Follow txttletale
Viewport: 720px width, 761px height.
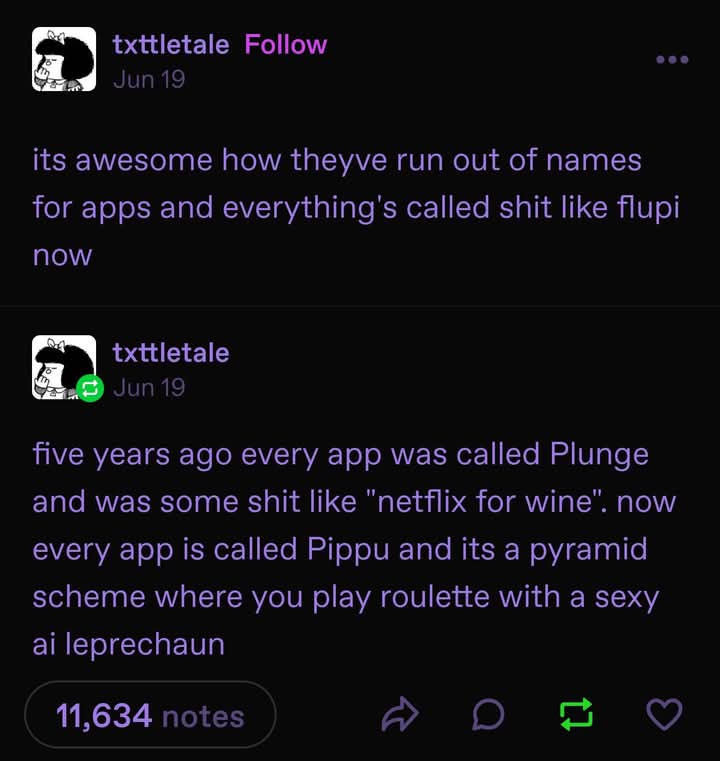[285, 45]
